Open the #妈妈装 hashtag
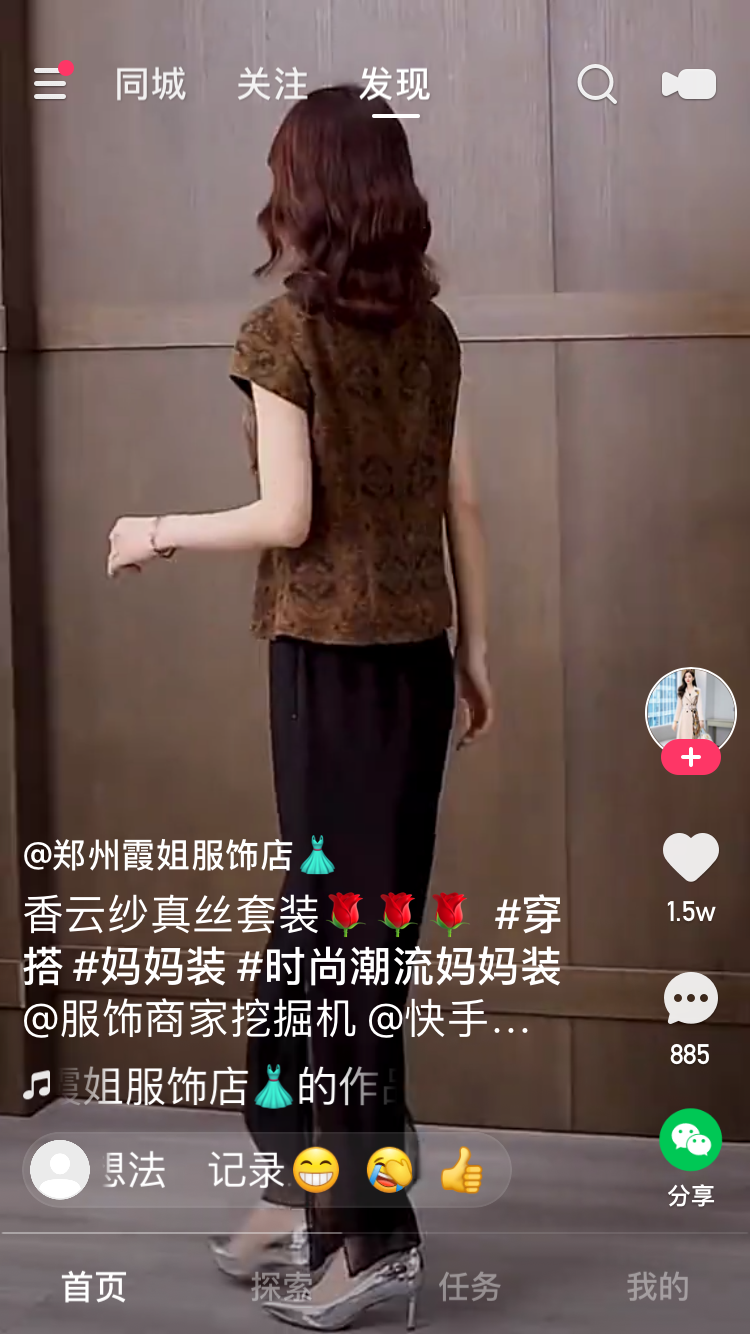The width and height of the screenshot is (750, 1334). (150, 968)
